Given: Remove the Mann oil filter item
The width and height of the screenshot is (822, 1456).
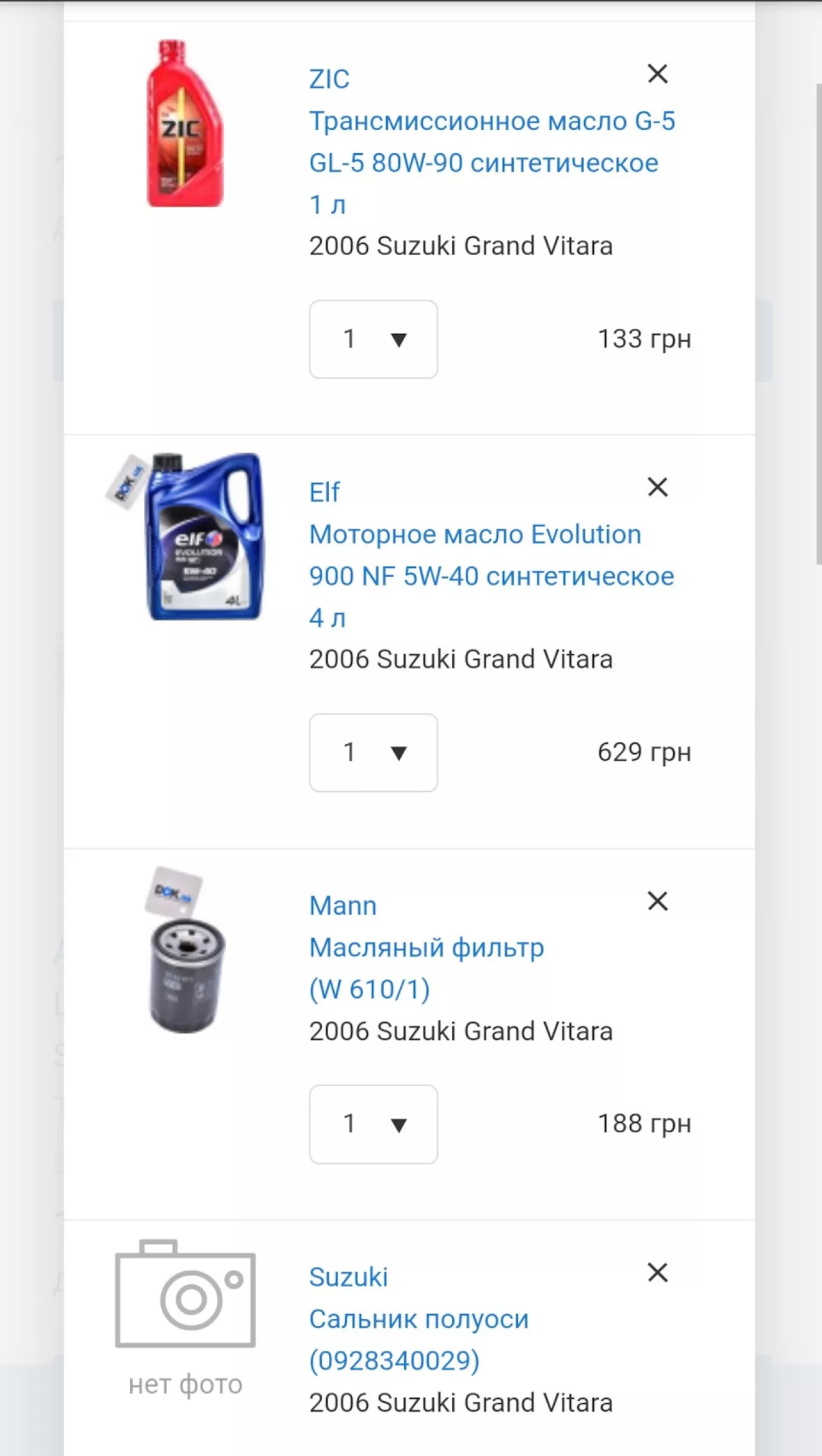Looking at the screenshot, I should click(x=658, y=901).
